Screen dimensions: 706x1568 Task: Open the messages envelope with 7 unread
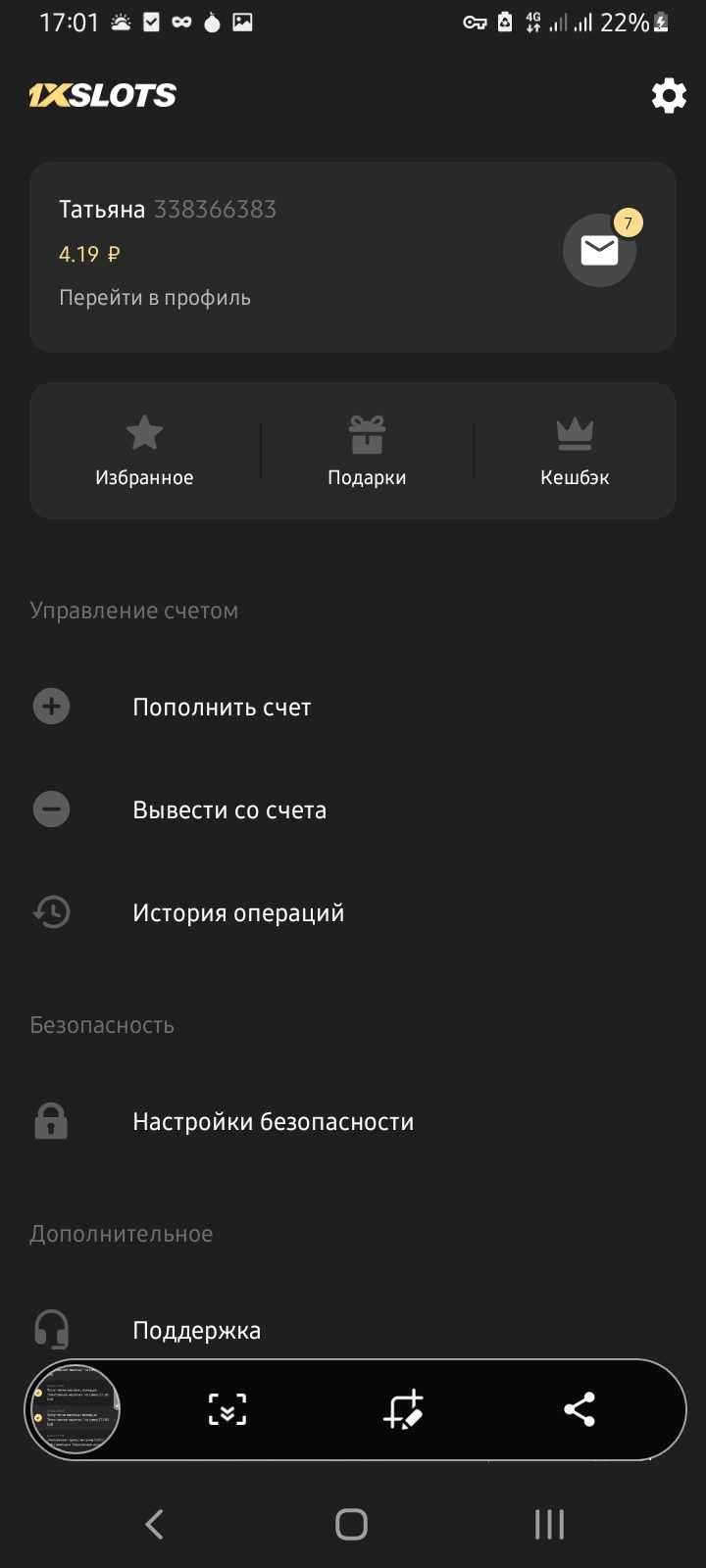tap(599, 251)
